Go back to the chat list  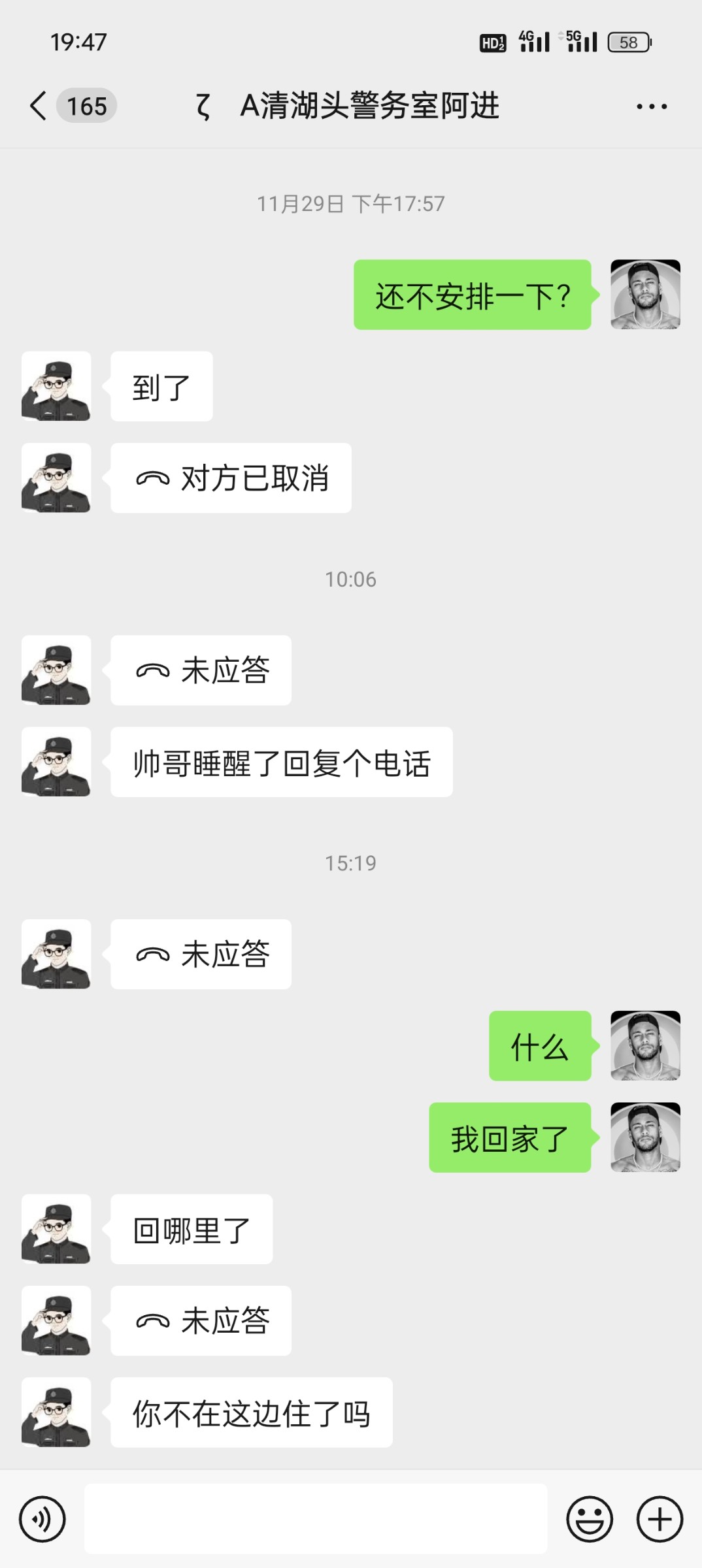pyautogui.click(x=39, y=106)
